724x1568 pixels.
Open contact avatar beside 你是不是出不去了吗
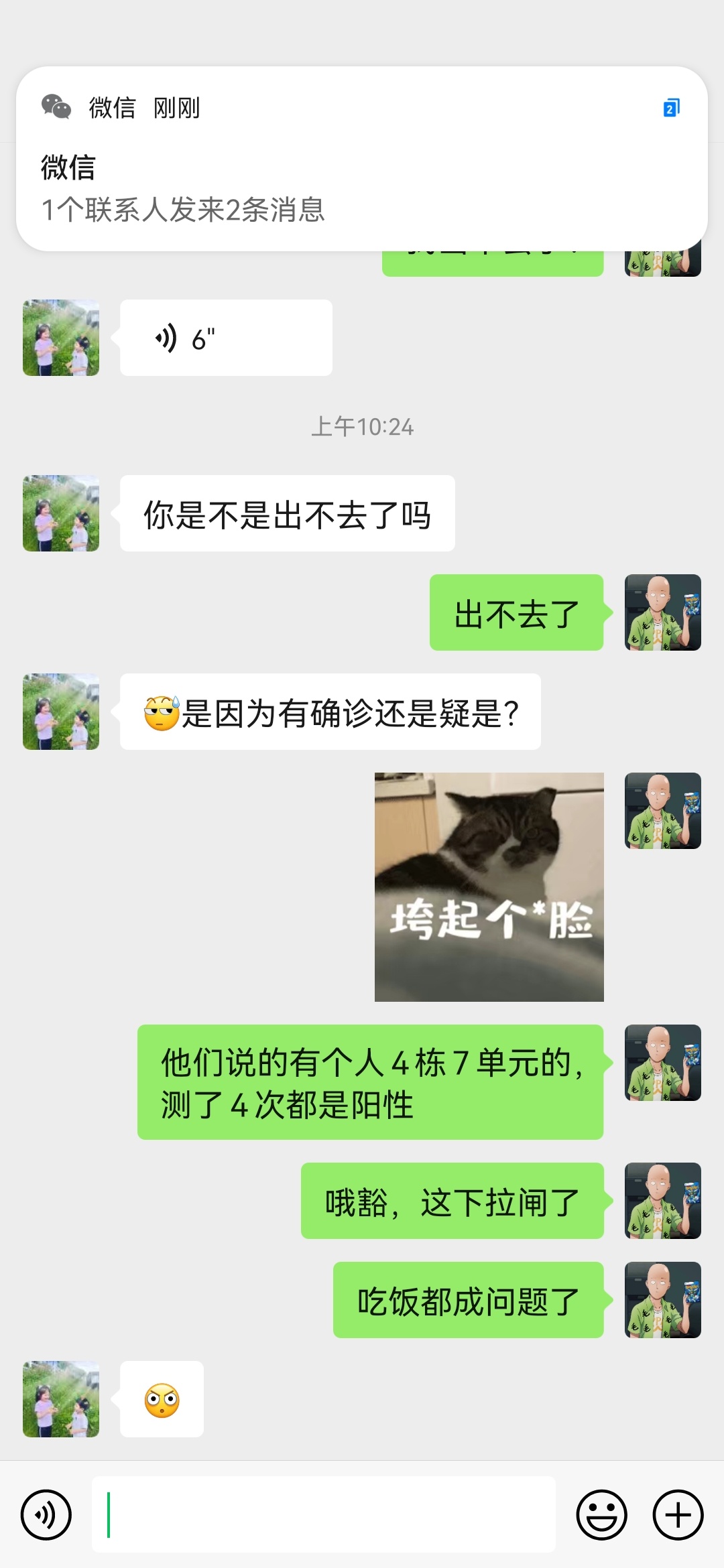pyautogui.click(x=61, y=513)
